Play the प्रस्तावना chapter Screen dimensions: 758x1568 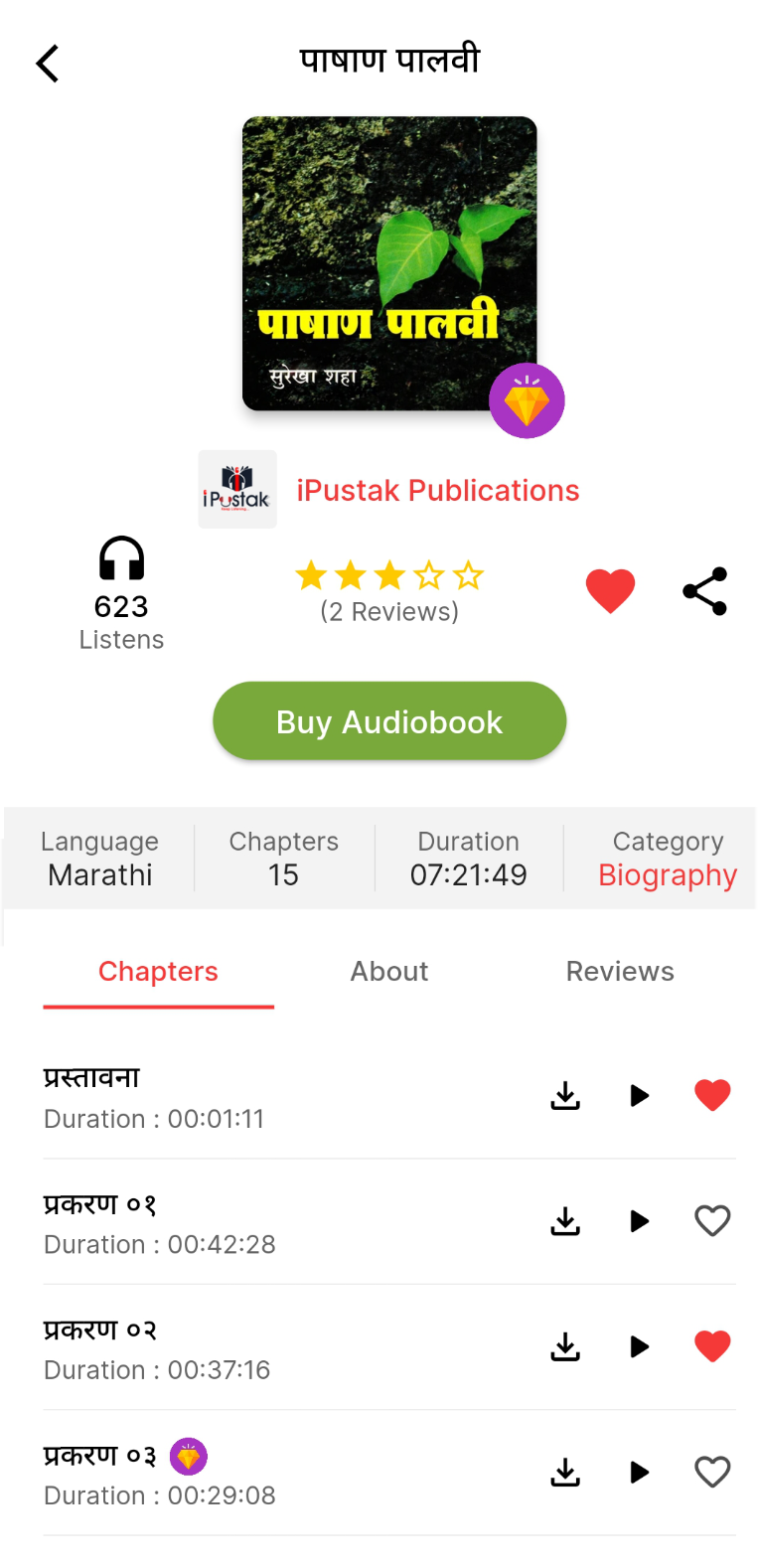tap(640, 1096)
